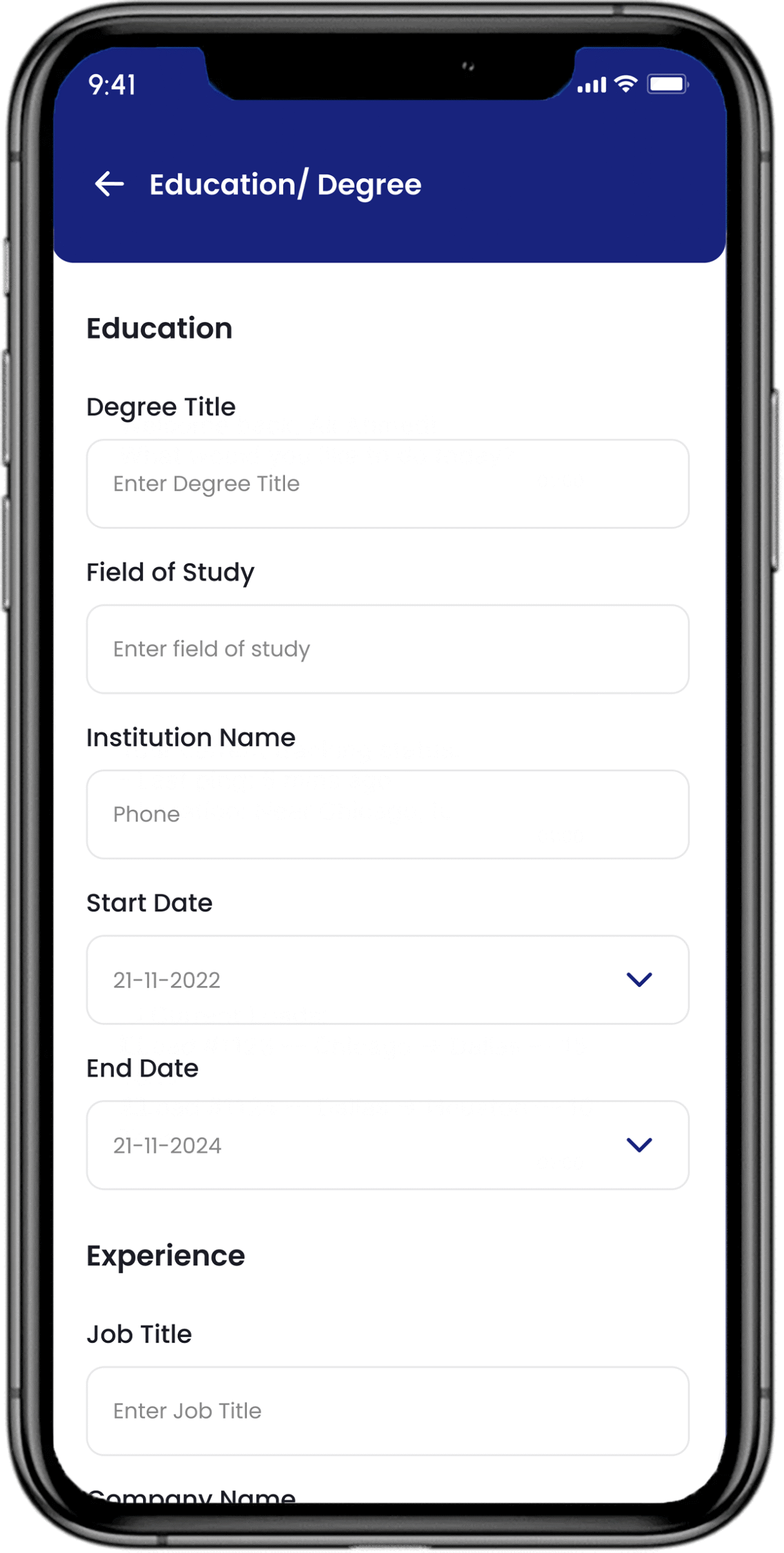
Task: Focus the Field of Study text box
Action: click(x=387, y=648)
